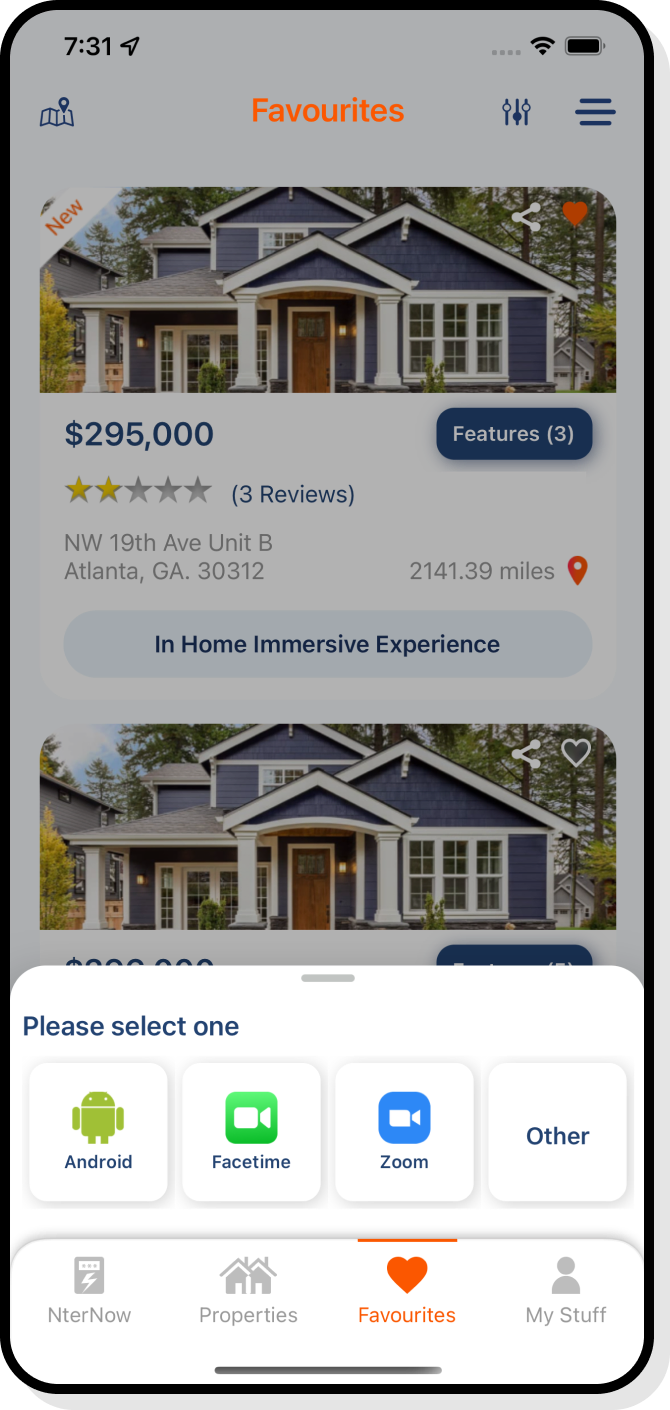View Features (3) of the listing
Image resolution: width=670 pixels, height=1410 pixels.
click(513, 434)
